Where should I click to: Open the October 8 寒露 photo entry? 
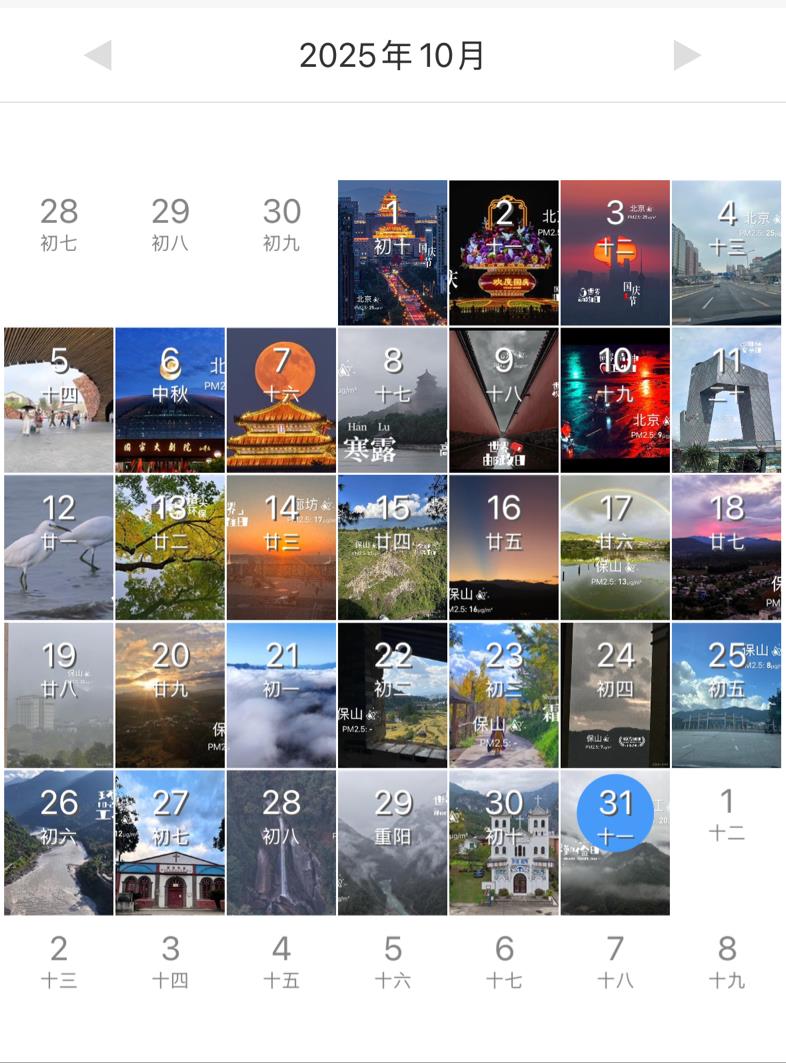click(392, 399)
